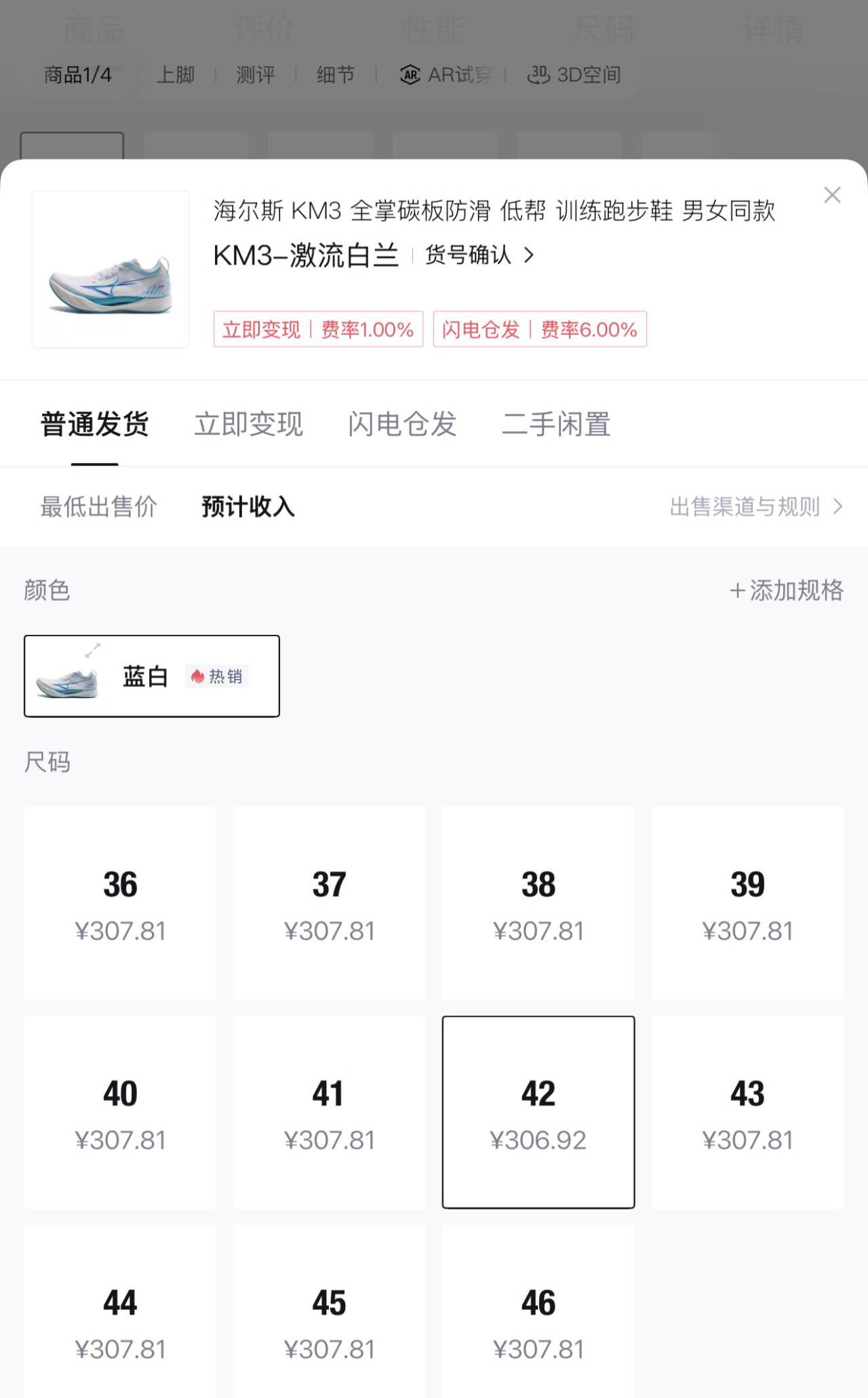This screenshot has height=1398, width=868.
Task: Switch to the 二手闲置 tab
Action: 556,425
